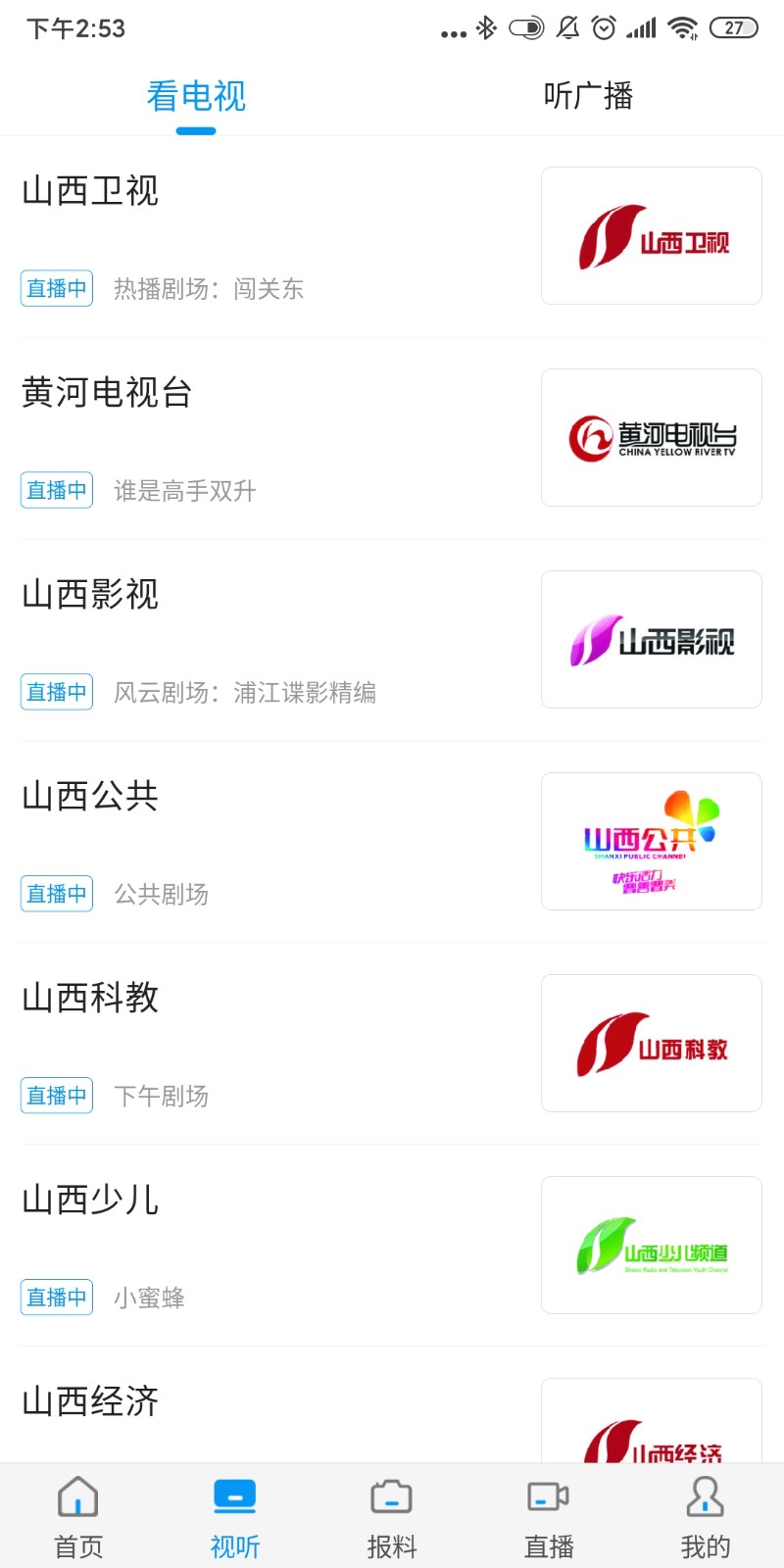This screenshot has width=784, height=1568.
Task: Switch to the 听广播 tab
Action: pos(588,96)
